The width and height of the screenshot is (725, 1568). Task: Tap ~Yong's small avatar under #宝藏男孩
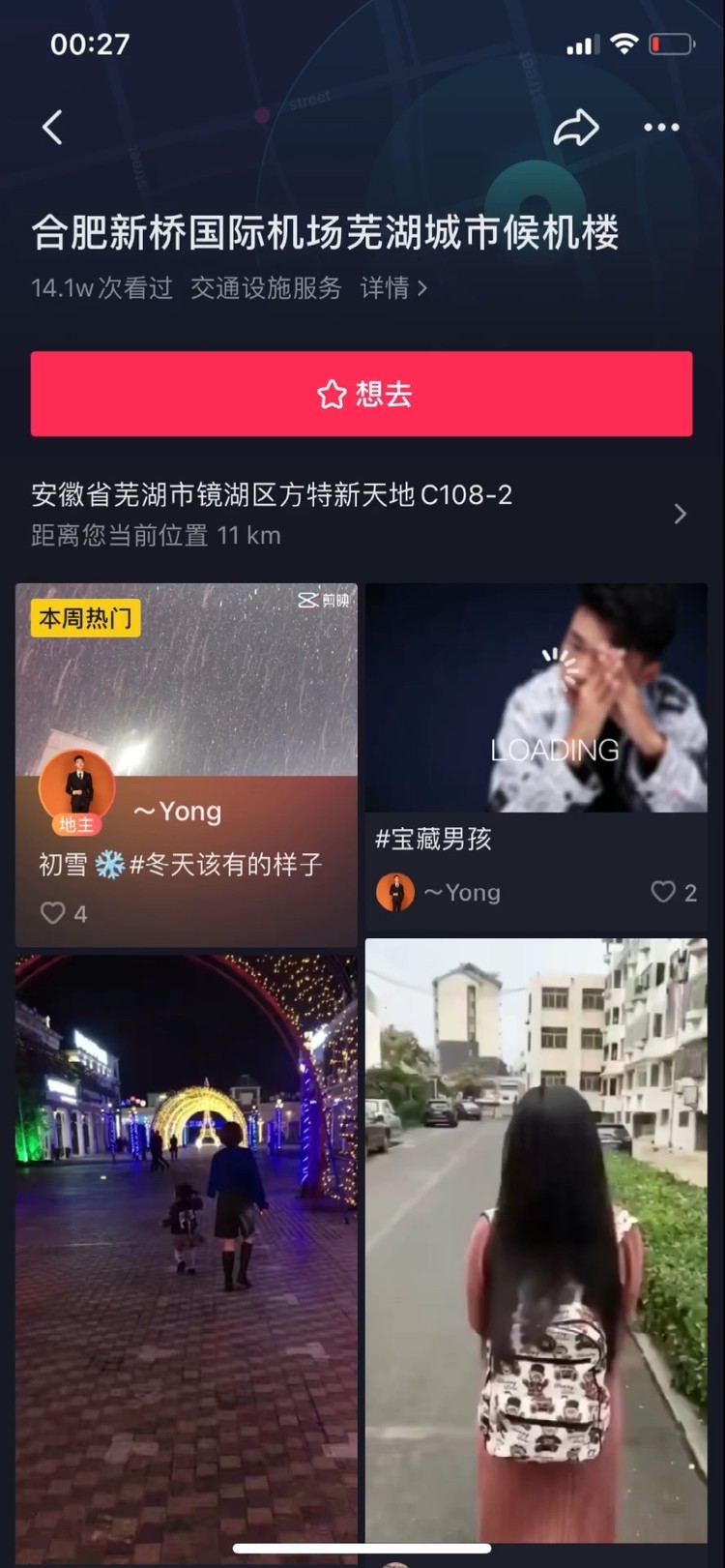(x=395, y=891)
